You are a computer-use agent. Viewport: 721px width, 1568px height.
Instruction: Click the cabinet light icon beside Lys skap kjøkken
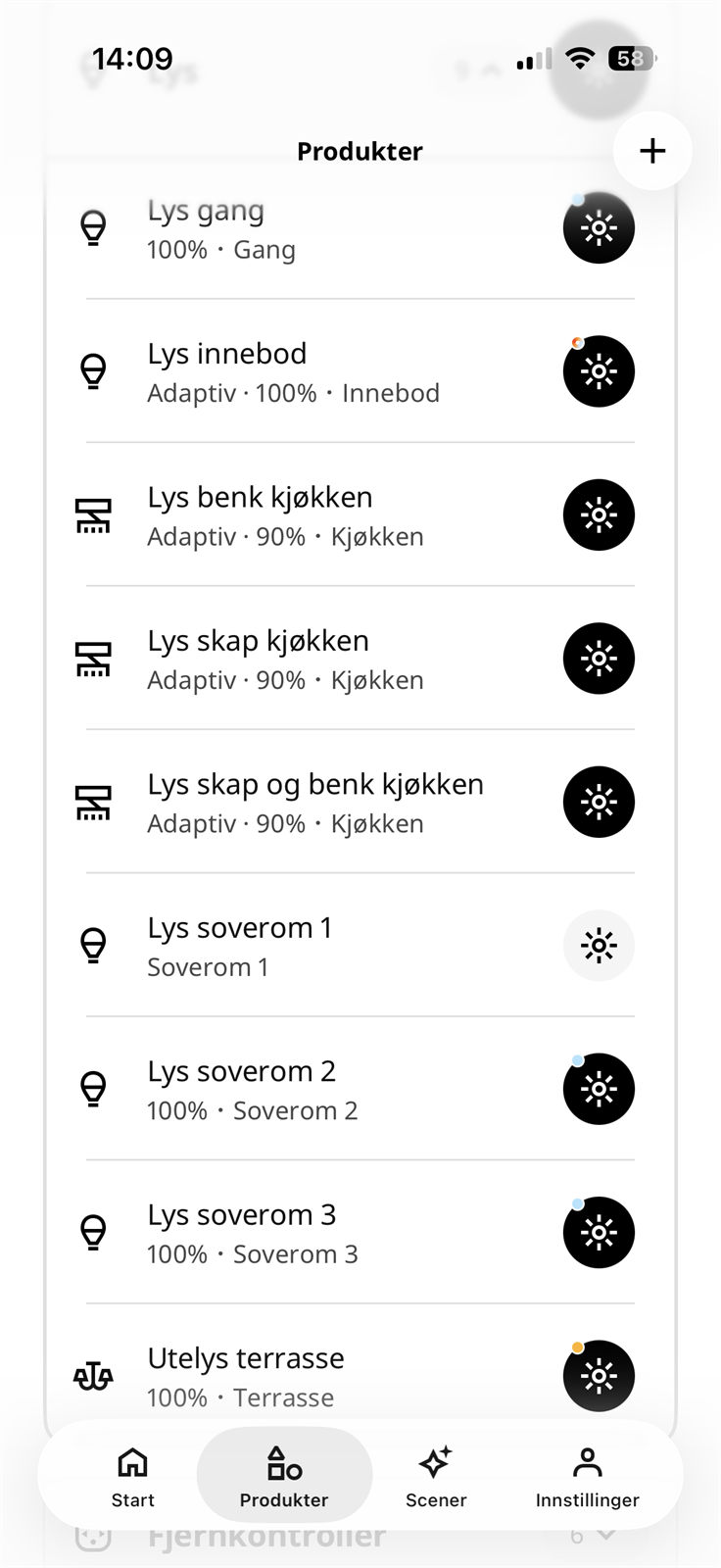coord(94,659)
